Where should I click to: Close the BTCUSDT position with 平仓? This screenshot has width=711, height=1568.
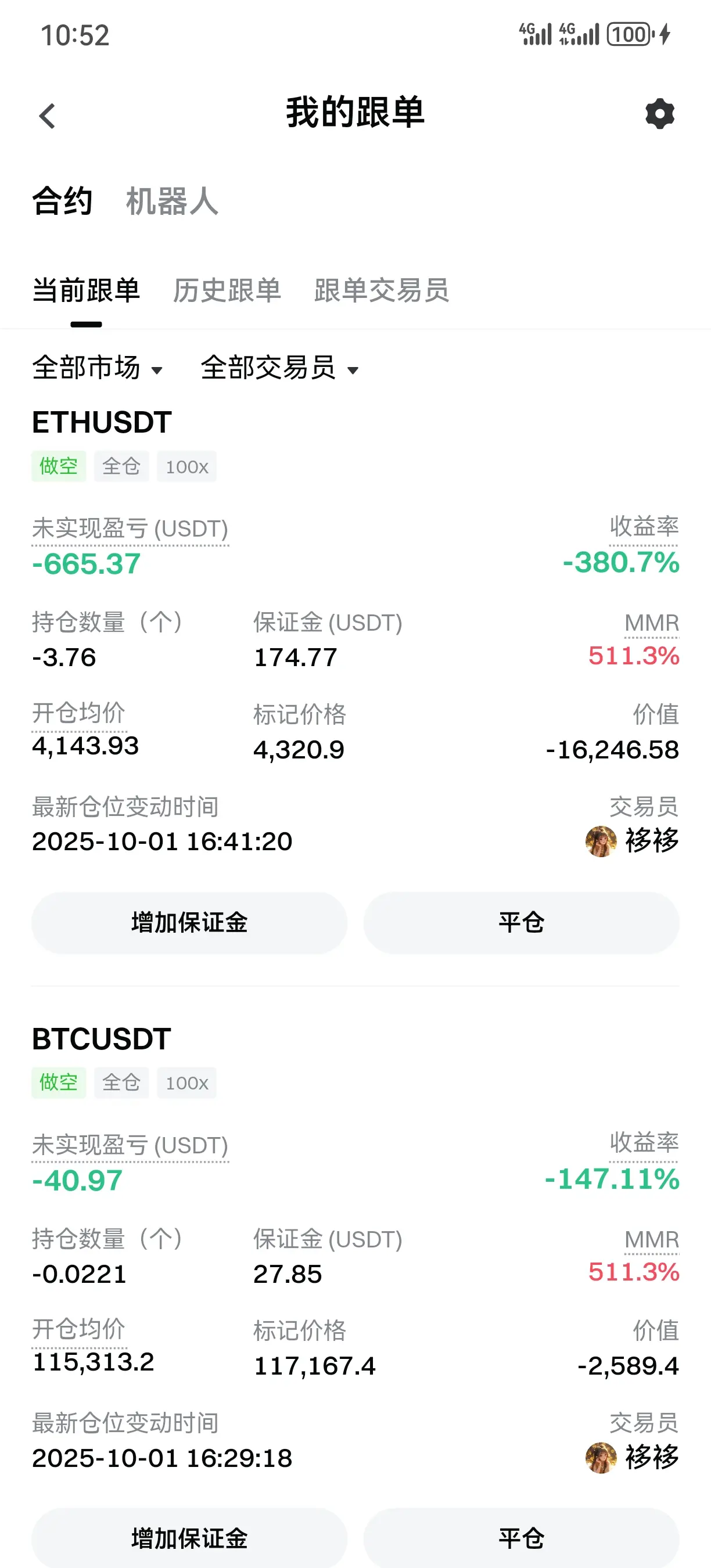click(521, 1538)
